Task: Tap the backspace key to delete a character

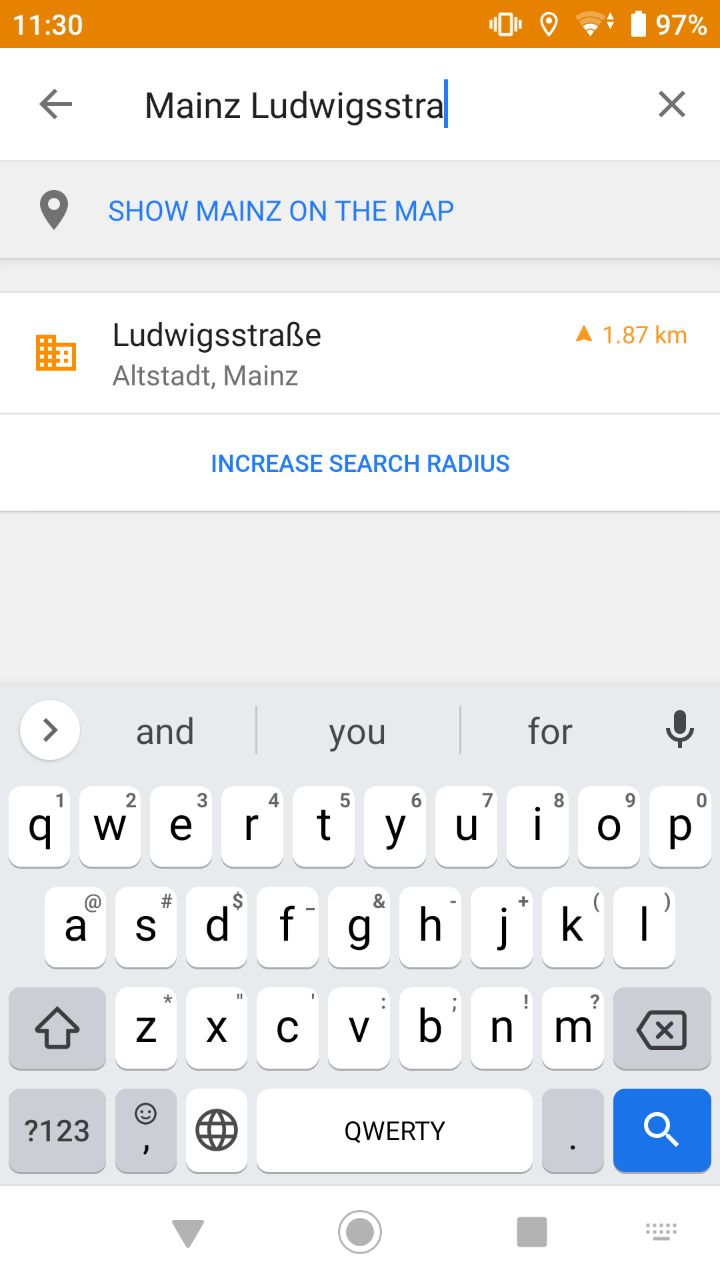Action: coord(661,1028)
